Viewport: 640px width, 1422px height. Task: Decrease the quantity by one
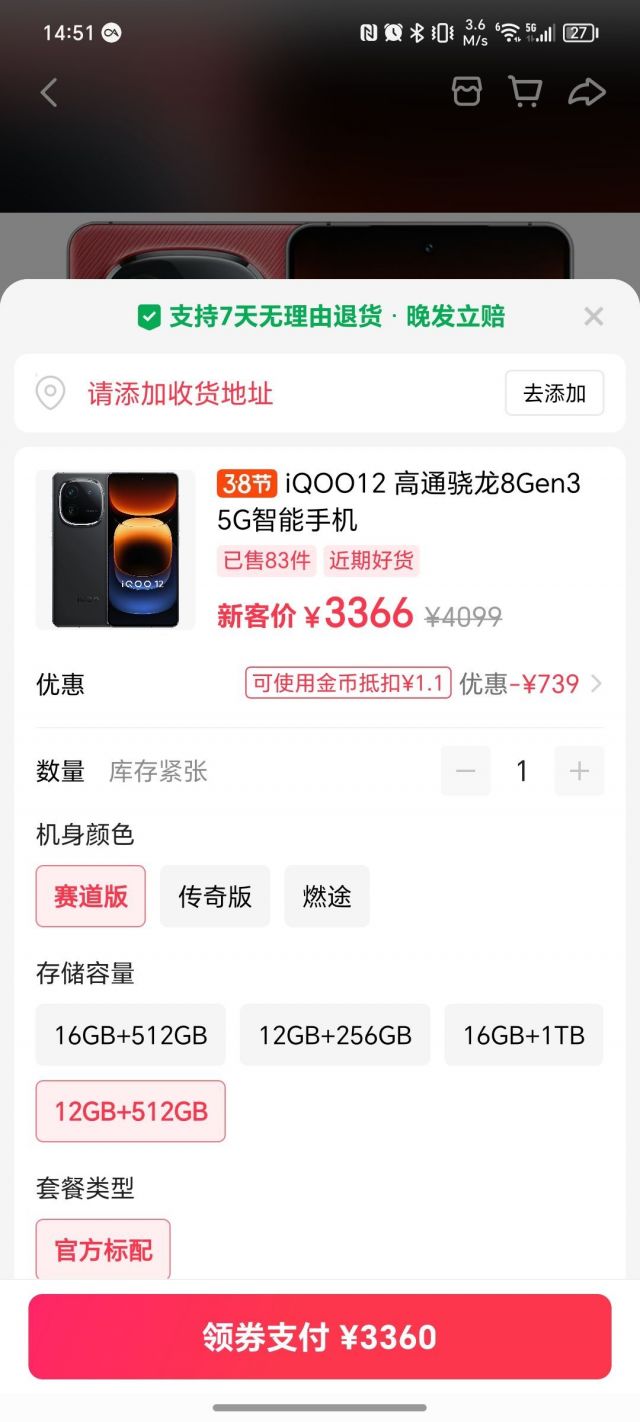(466, 771)
